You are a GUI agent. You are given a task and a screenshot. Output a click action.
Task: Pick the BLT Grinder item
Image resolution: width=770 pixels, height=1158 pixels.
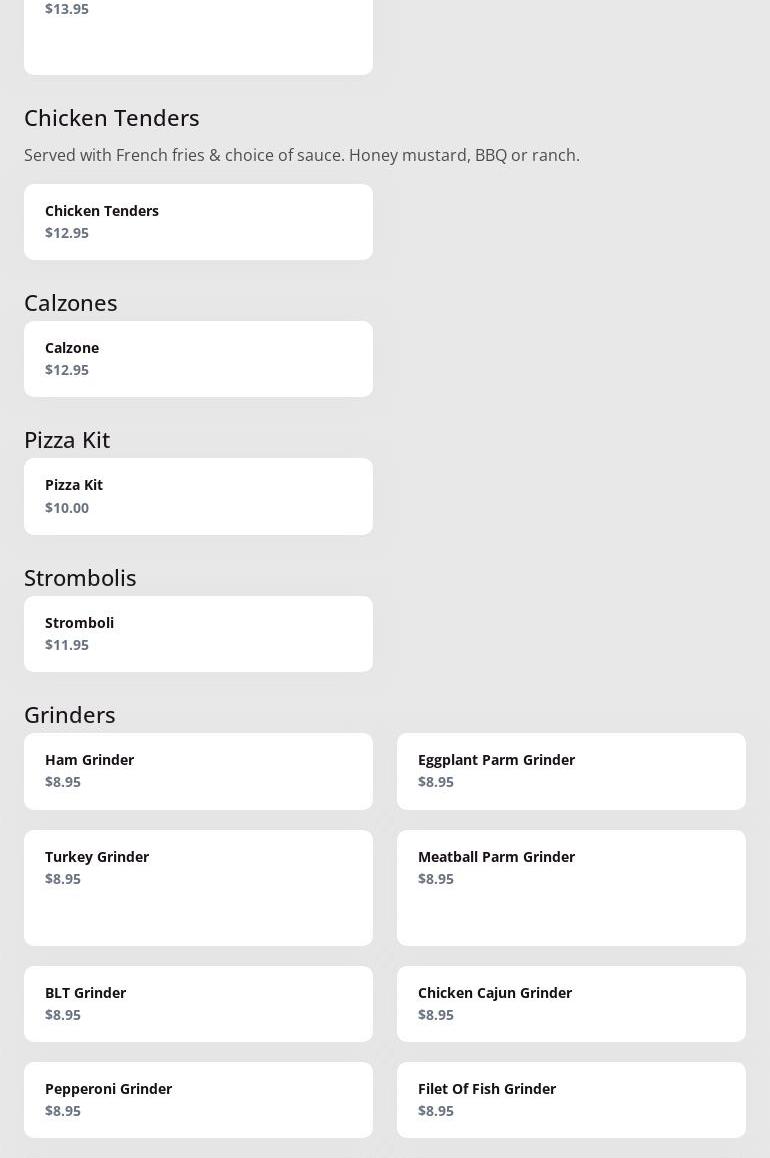[198, 1004]
